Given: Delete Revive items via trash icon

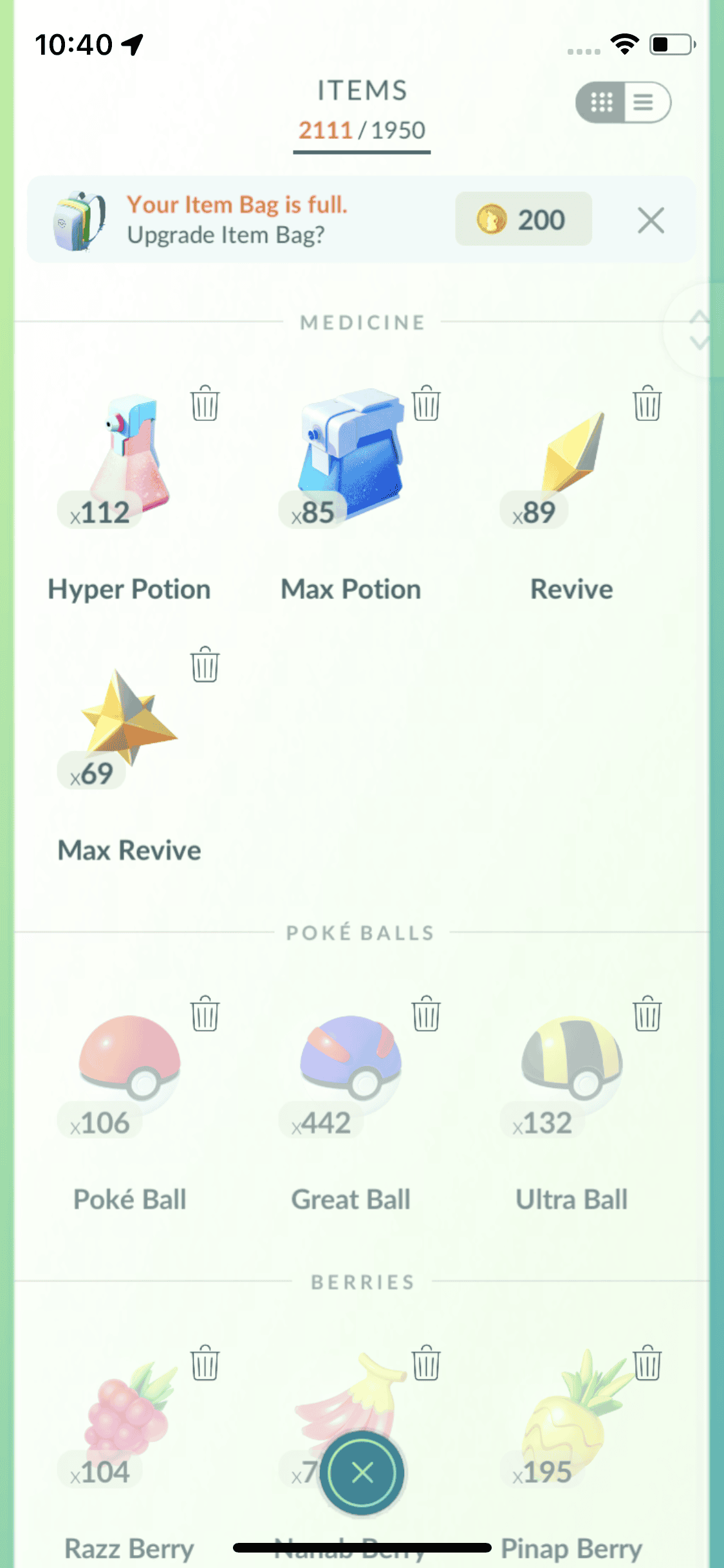Looking at the screenshot, I should pos(647,404).
